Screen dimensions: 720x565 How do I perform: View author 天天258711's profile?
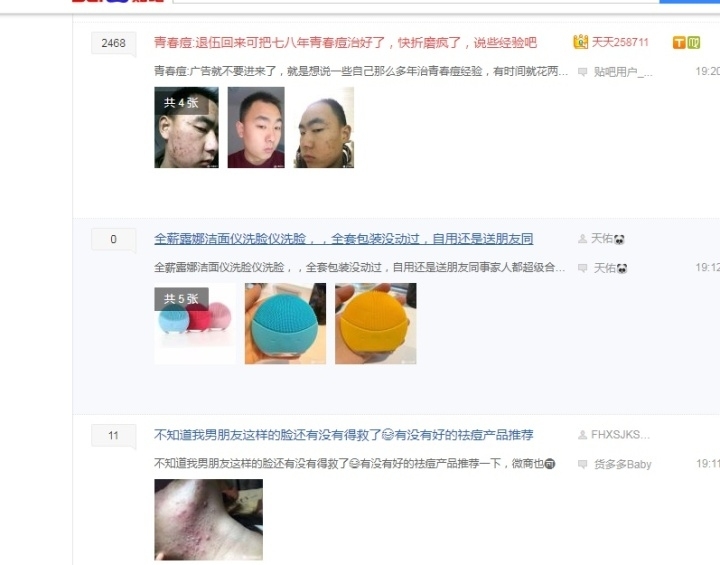(620, 43)
